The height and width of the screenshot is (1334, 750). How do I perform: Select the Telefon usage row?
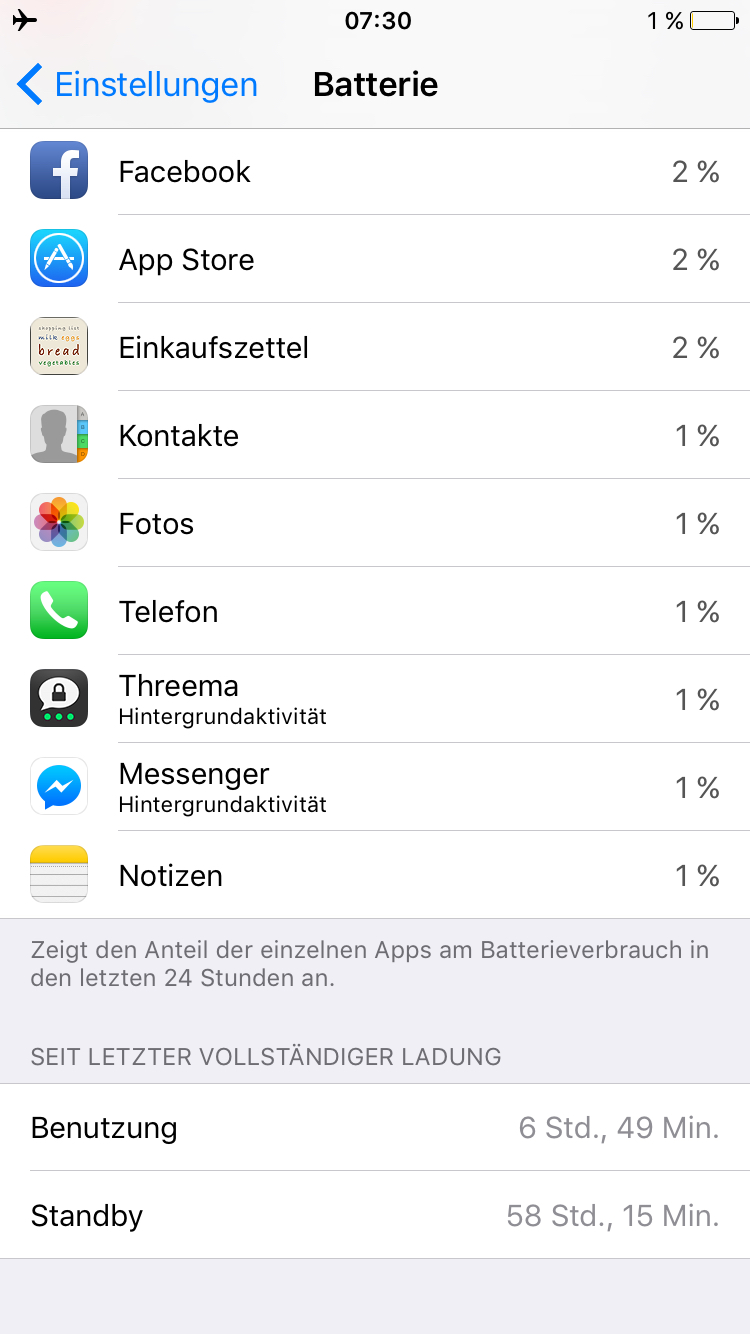point(375,611)
